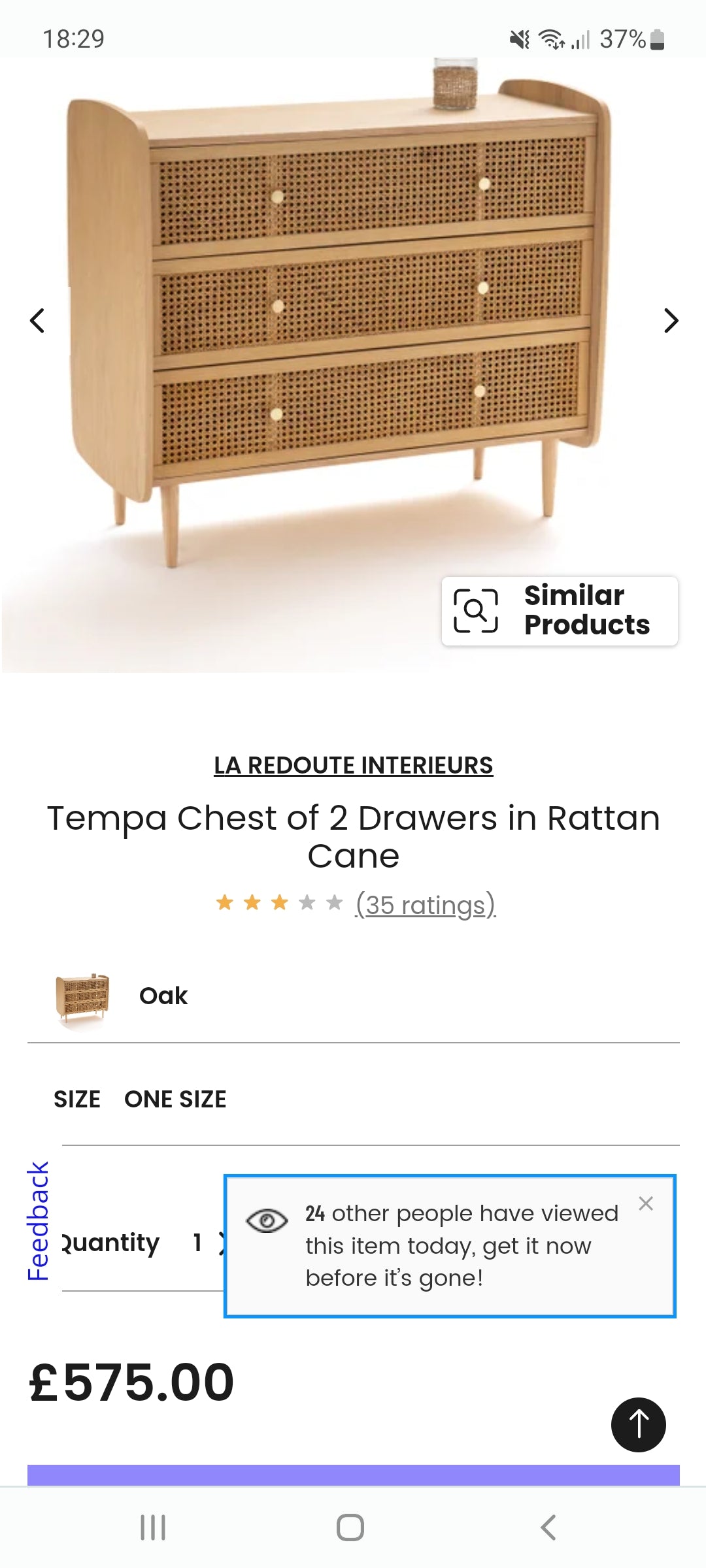Go back using system navigation
This screenshot has width=706, height=1568.
[548, 1527]
